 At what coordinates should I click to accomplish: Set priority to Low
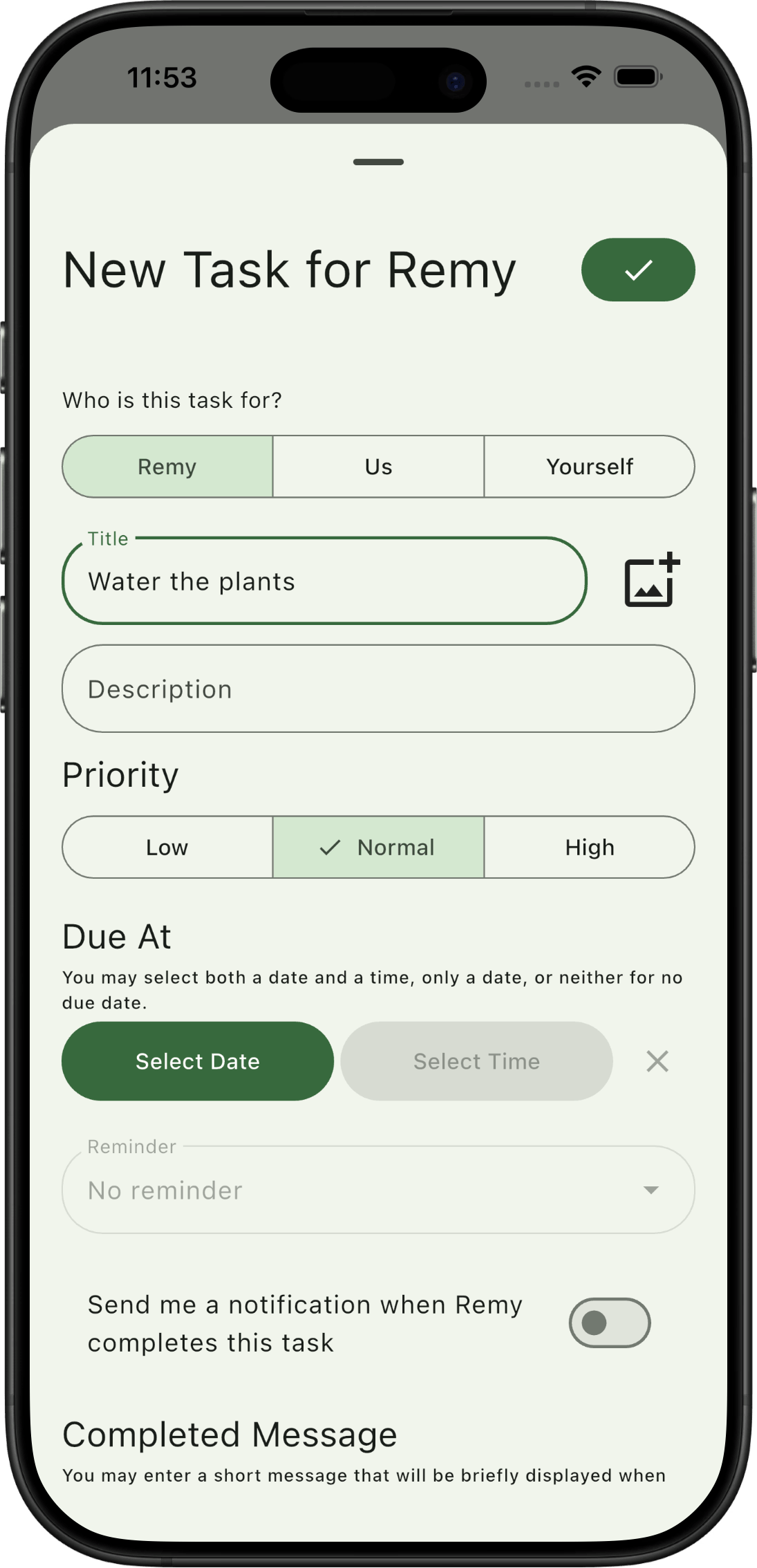click(167, 848)
